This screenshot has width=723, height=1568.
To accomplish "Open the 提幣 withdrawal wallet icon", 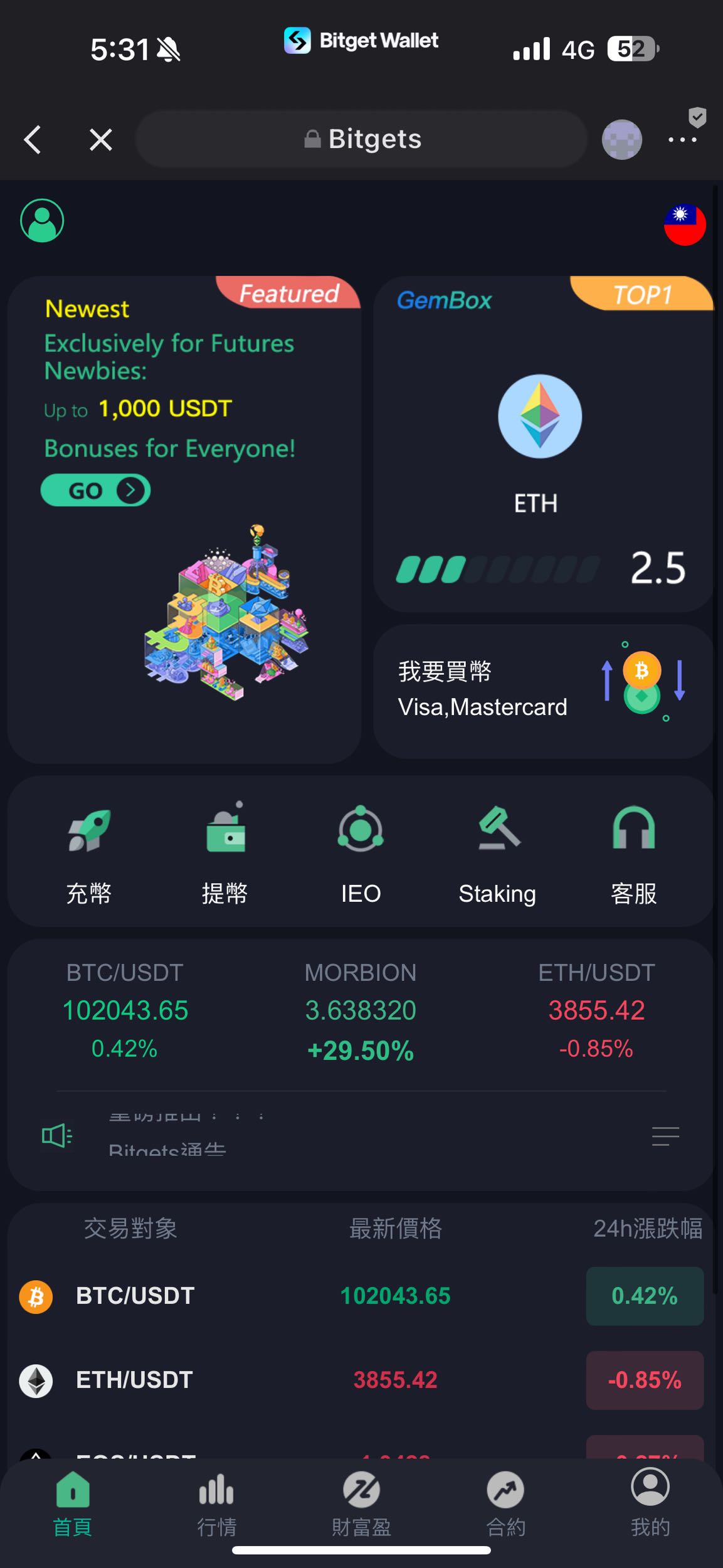I will pos(226,831).
